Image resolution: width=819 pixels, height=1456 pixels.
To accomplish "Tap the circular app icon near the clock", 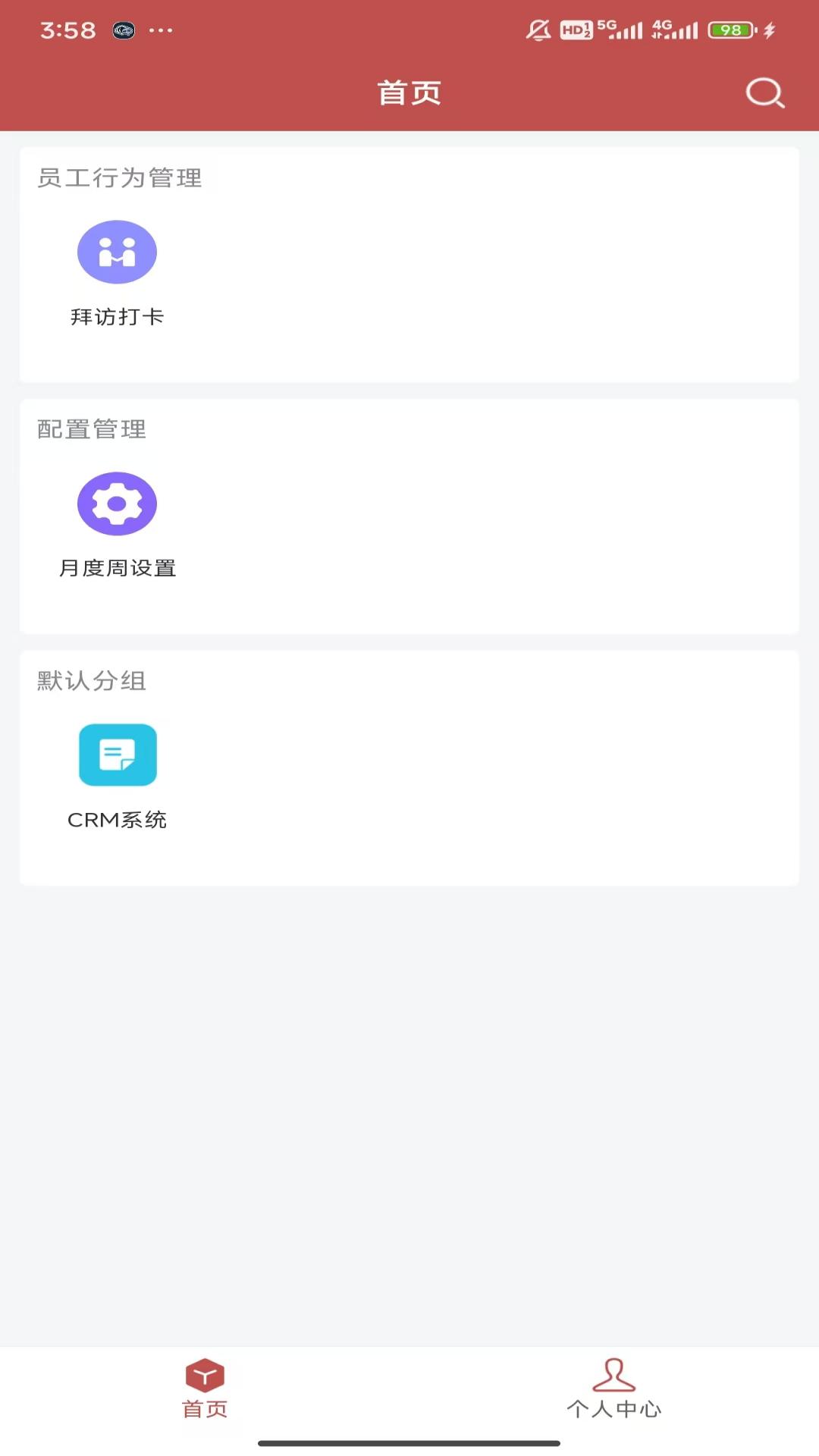I will point(124,30).
